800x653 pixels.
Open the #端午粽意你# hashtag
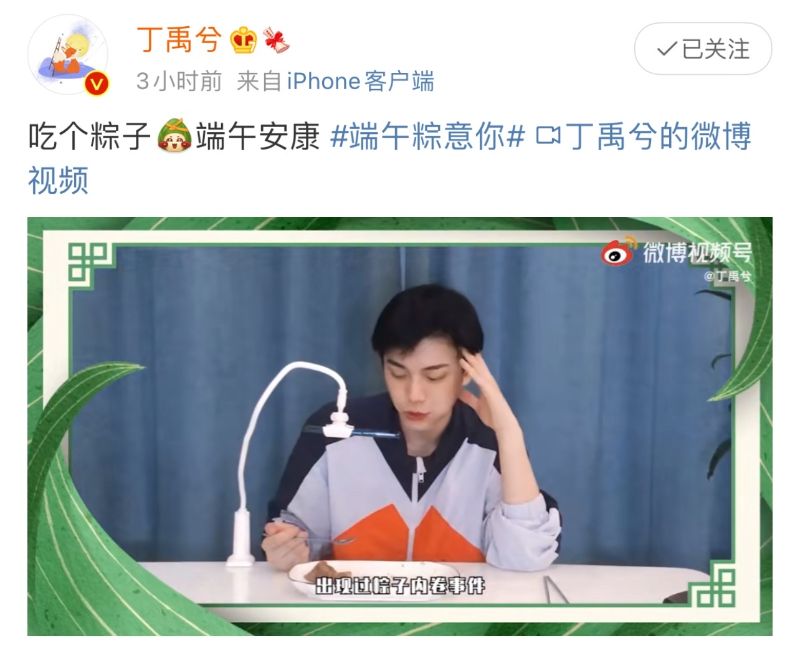(427, 136)
